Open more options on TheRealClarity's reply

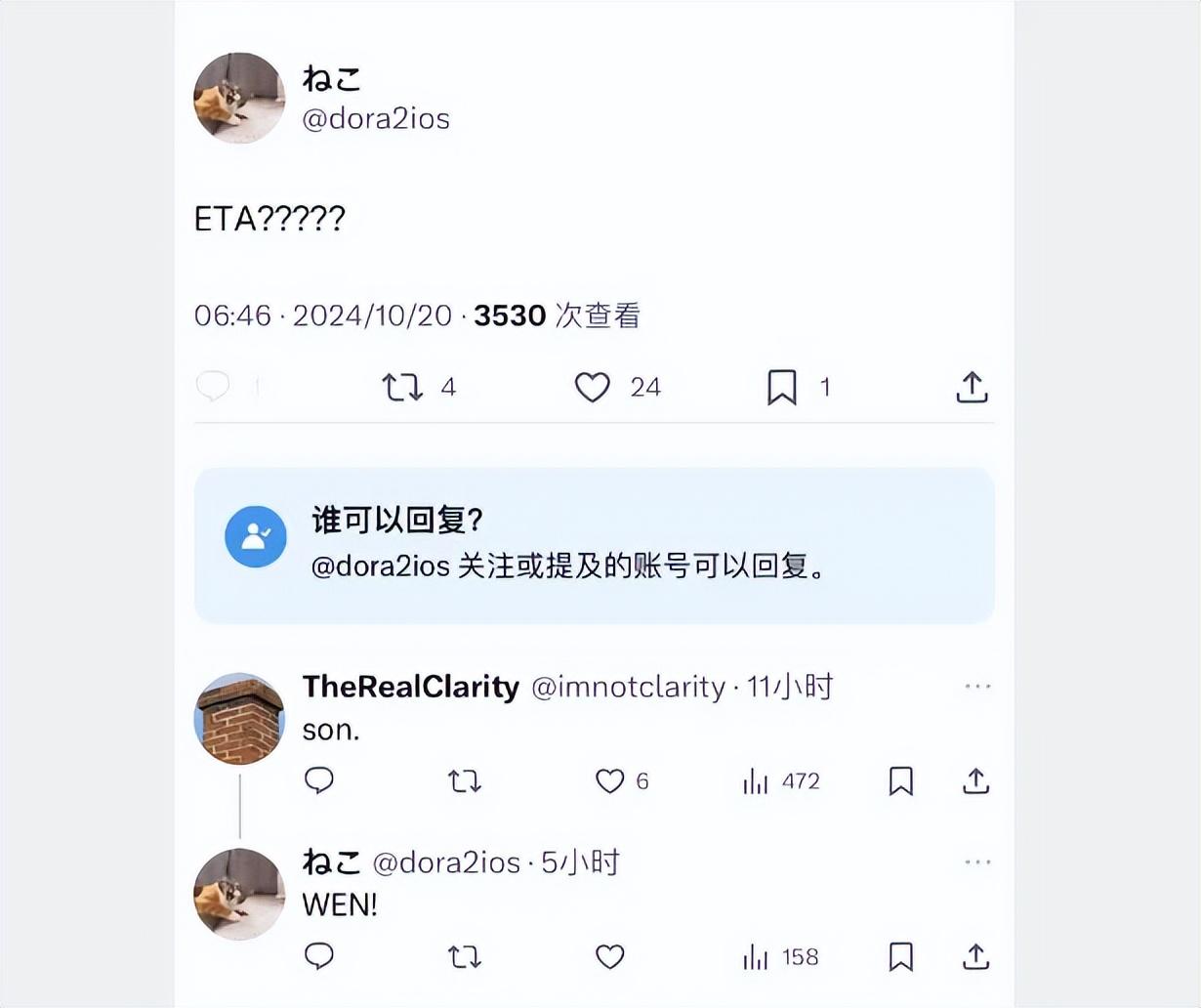click(x=977, y=687)
